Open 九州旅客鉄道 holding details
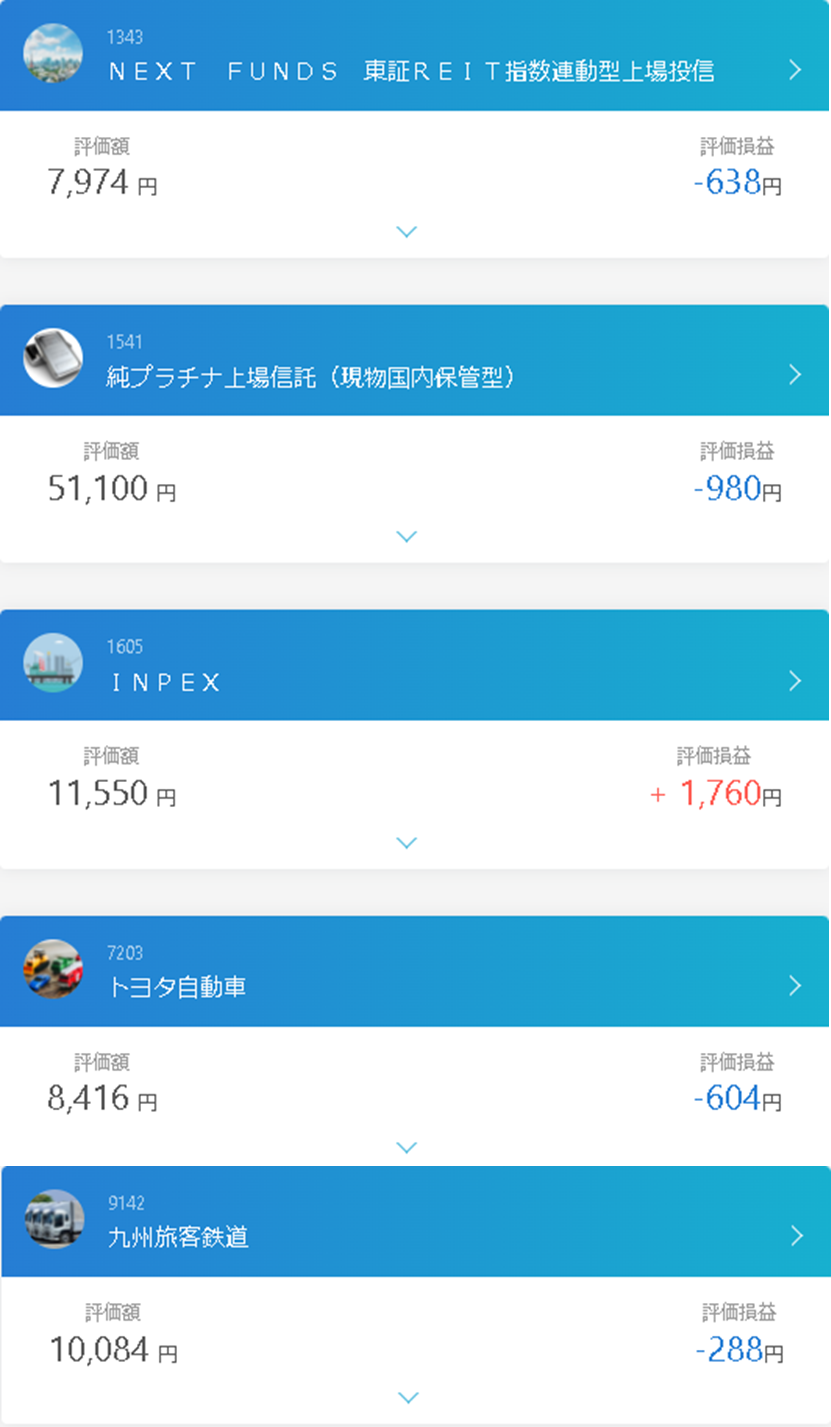Image resolution: width=831 pixels, height=1427 pixels. [x=796, y=1236]
